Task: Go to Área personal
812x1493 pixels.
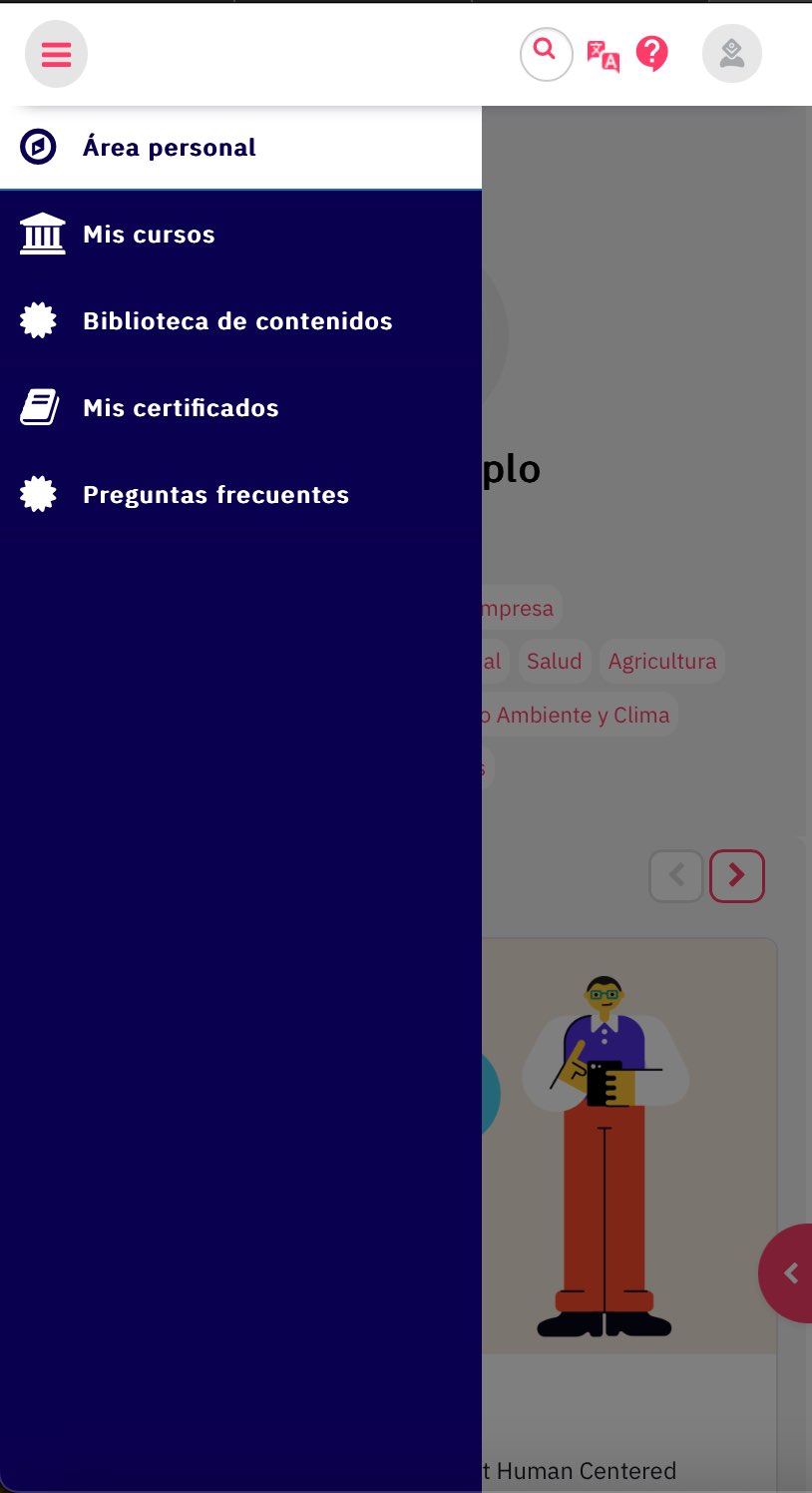Action: [x=170, y=148]
